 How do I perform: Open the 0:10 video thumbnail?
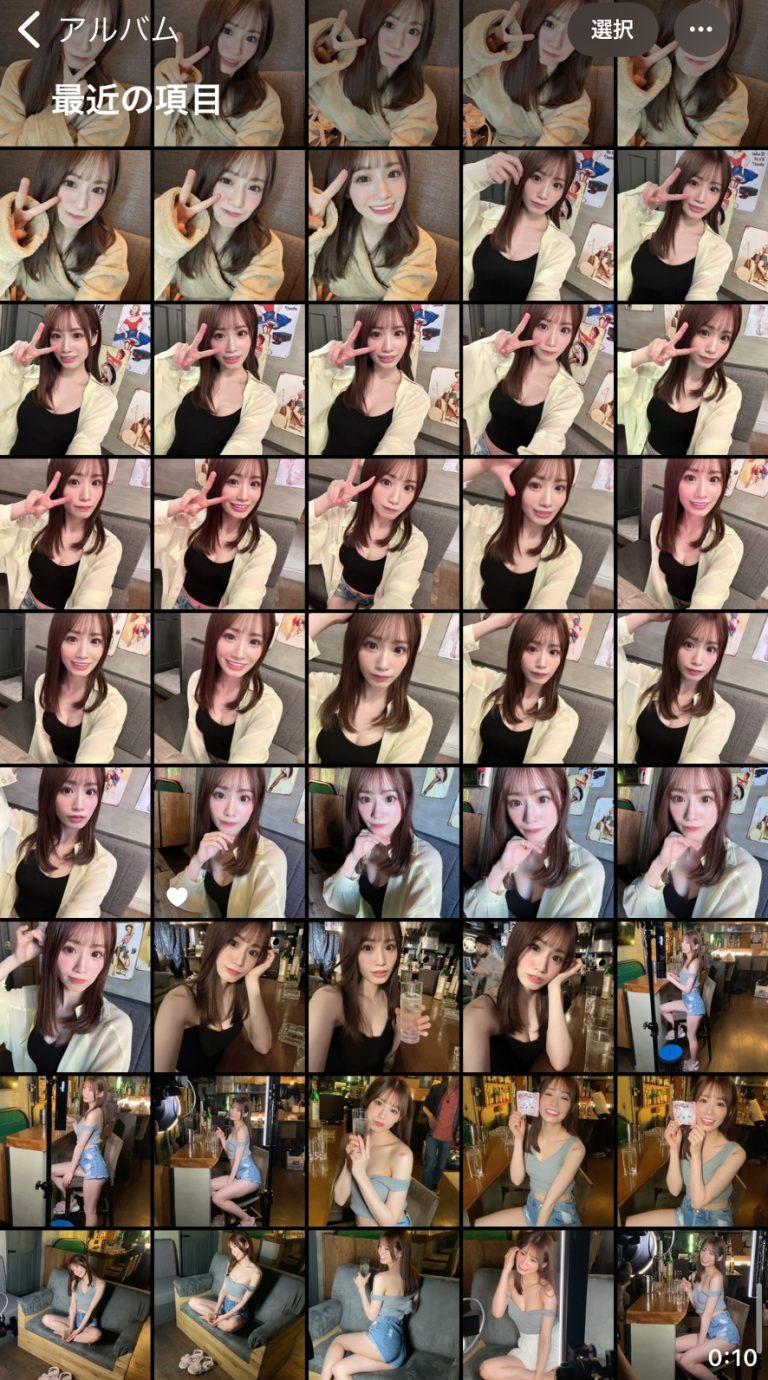(691, 1305)
